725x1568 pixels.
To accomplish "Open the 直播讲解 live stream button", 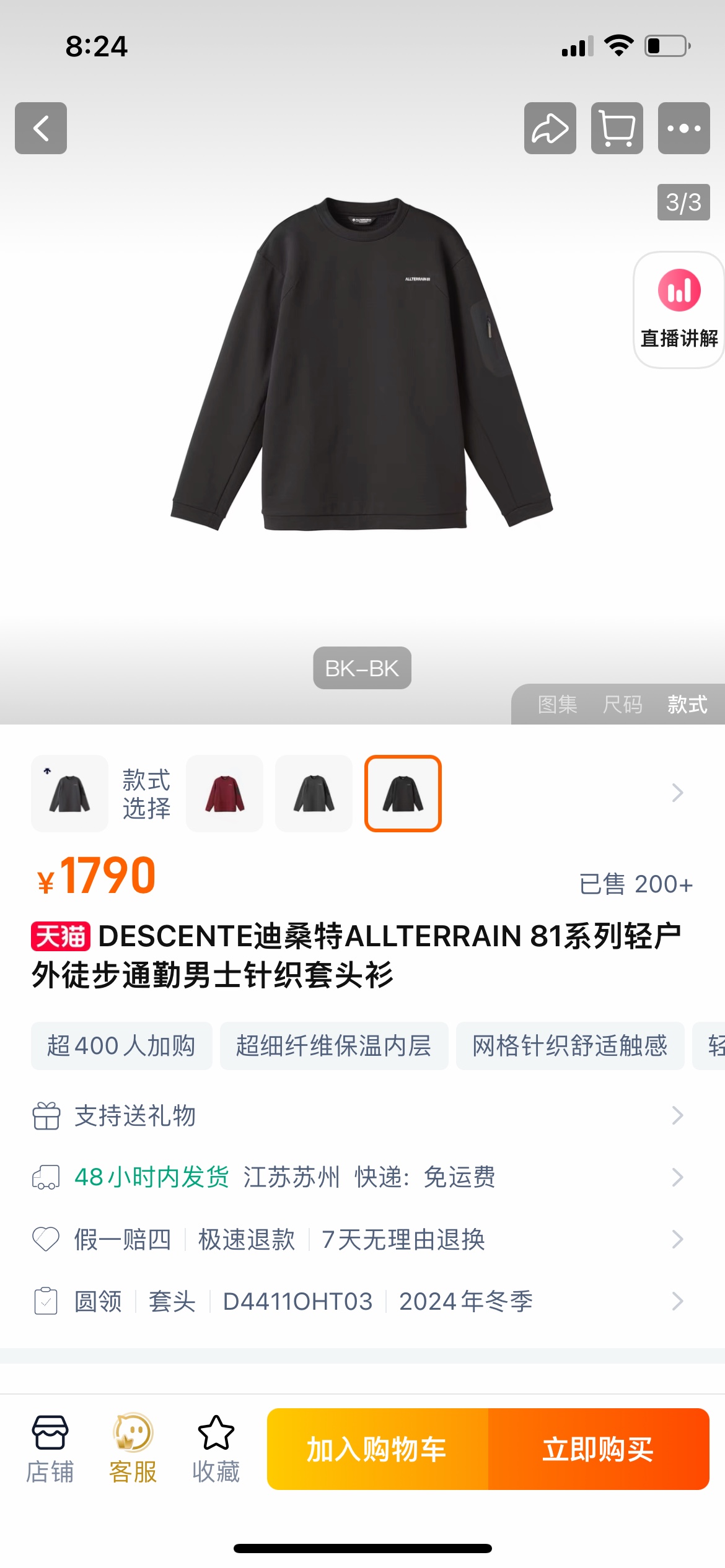I will point(679,310).
